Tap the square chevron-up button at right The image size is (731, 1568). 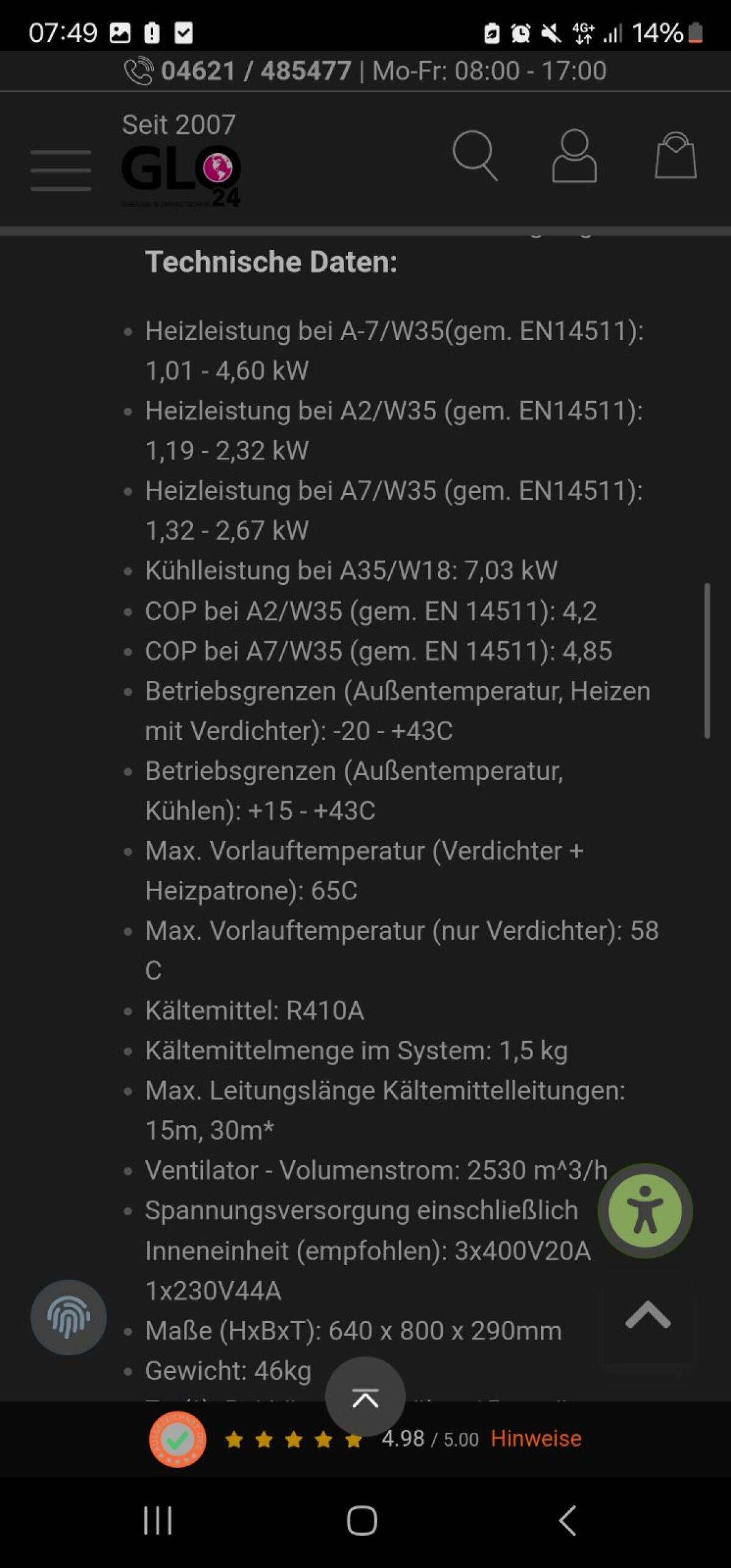[x=648, y=1314]
